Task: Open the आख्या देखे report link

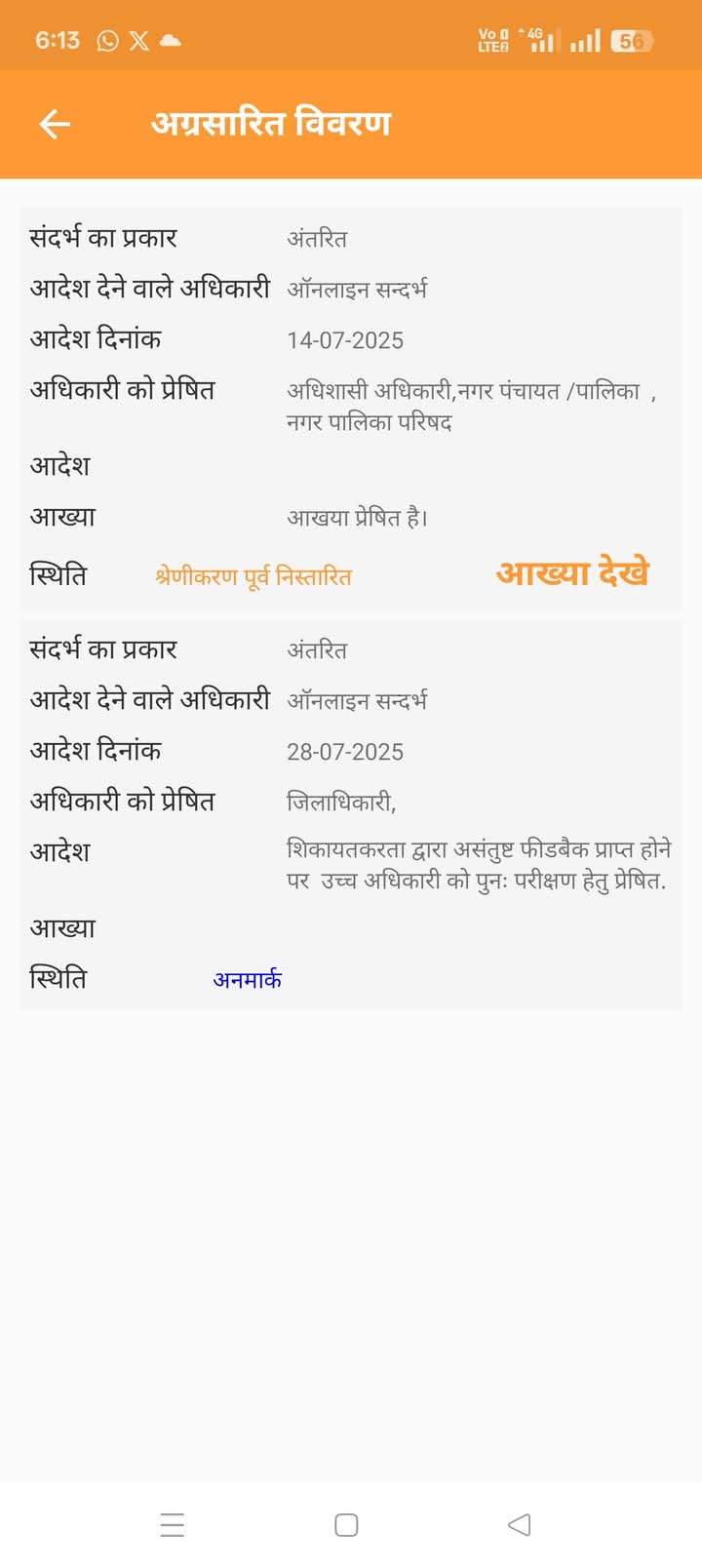Action: (x=572, y=572)
